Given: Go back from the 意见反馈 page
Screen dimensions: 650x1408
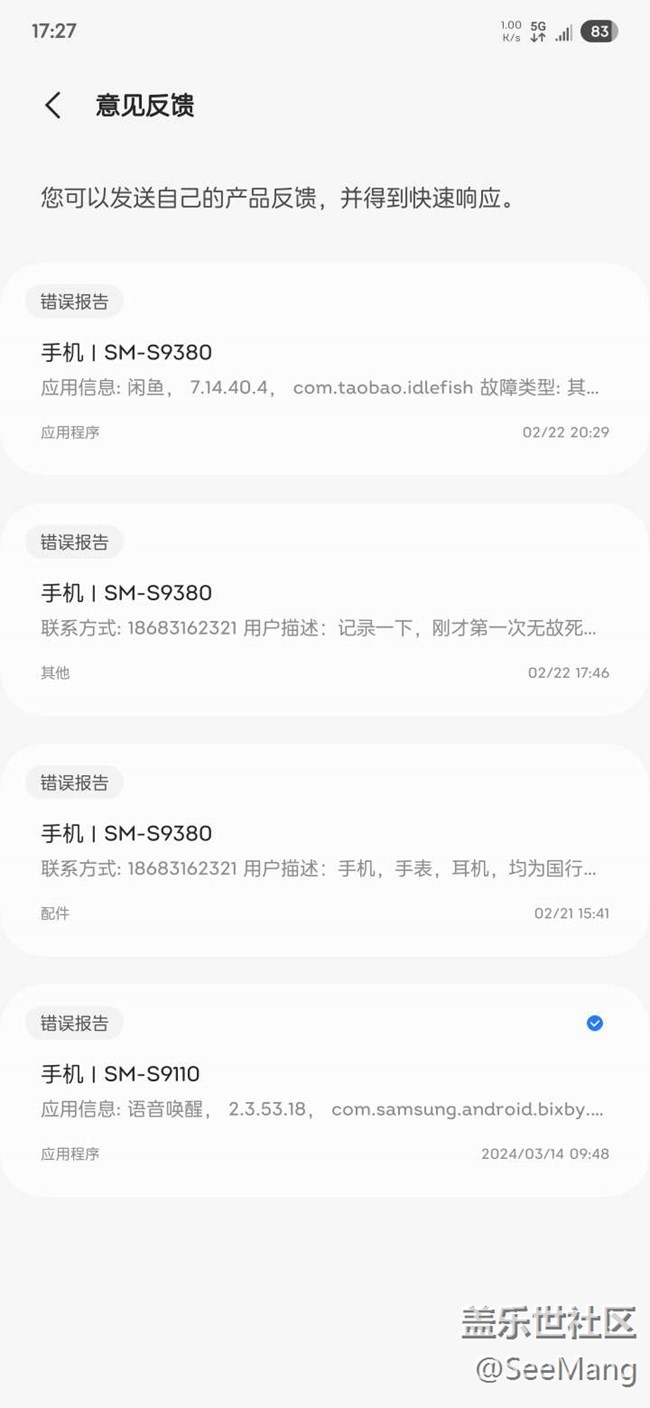Looking at the screenshot, I should point(53,106).
